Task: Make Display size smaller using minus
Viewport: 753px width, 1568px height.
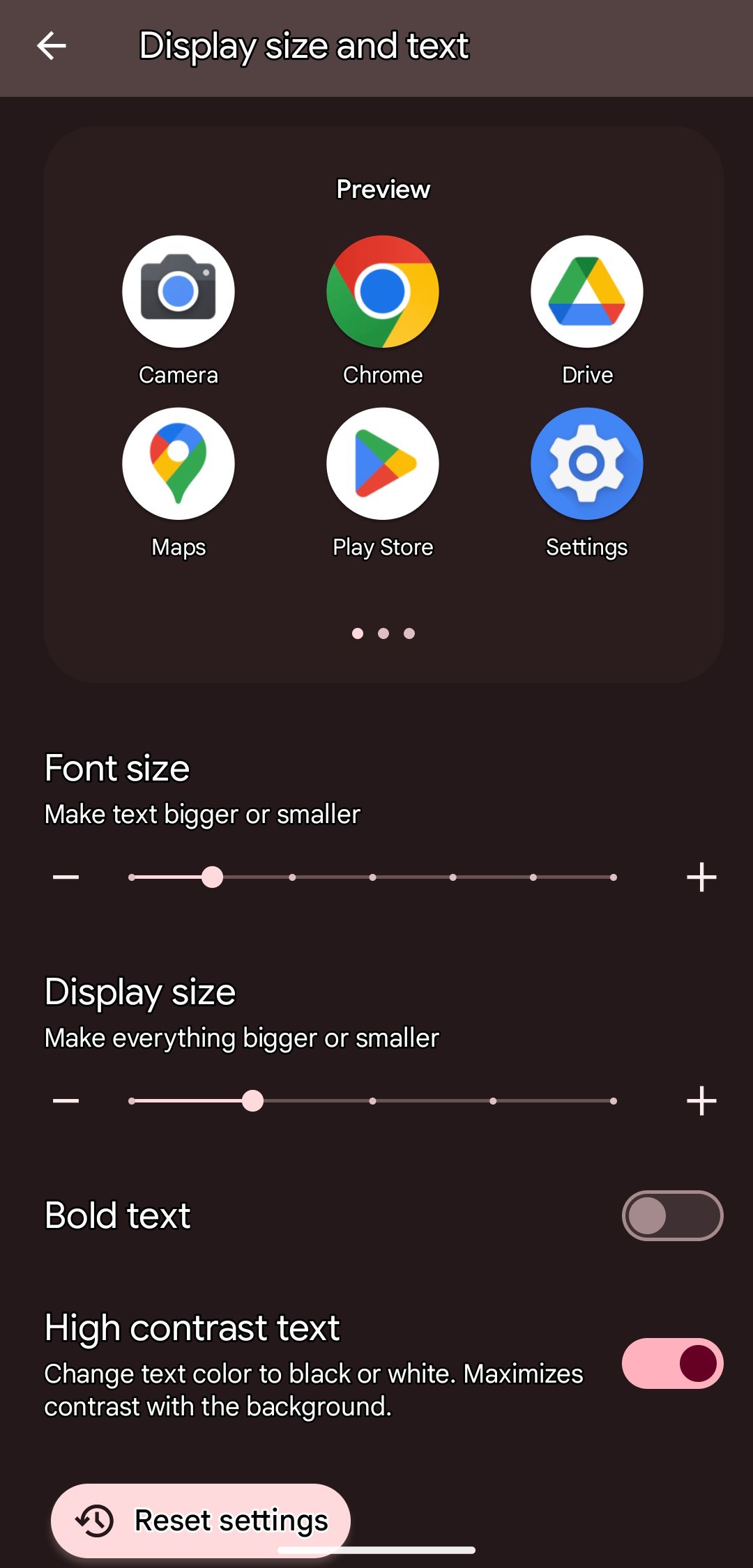Action: (66, 1101)
